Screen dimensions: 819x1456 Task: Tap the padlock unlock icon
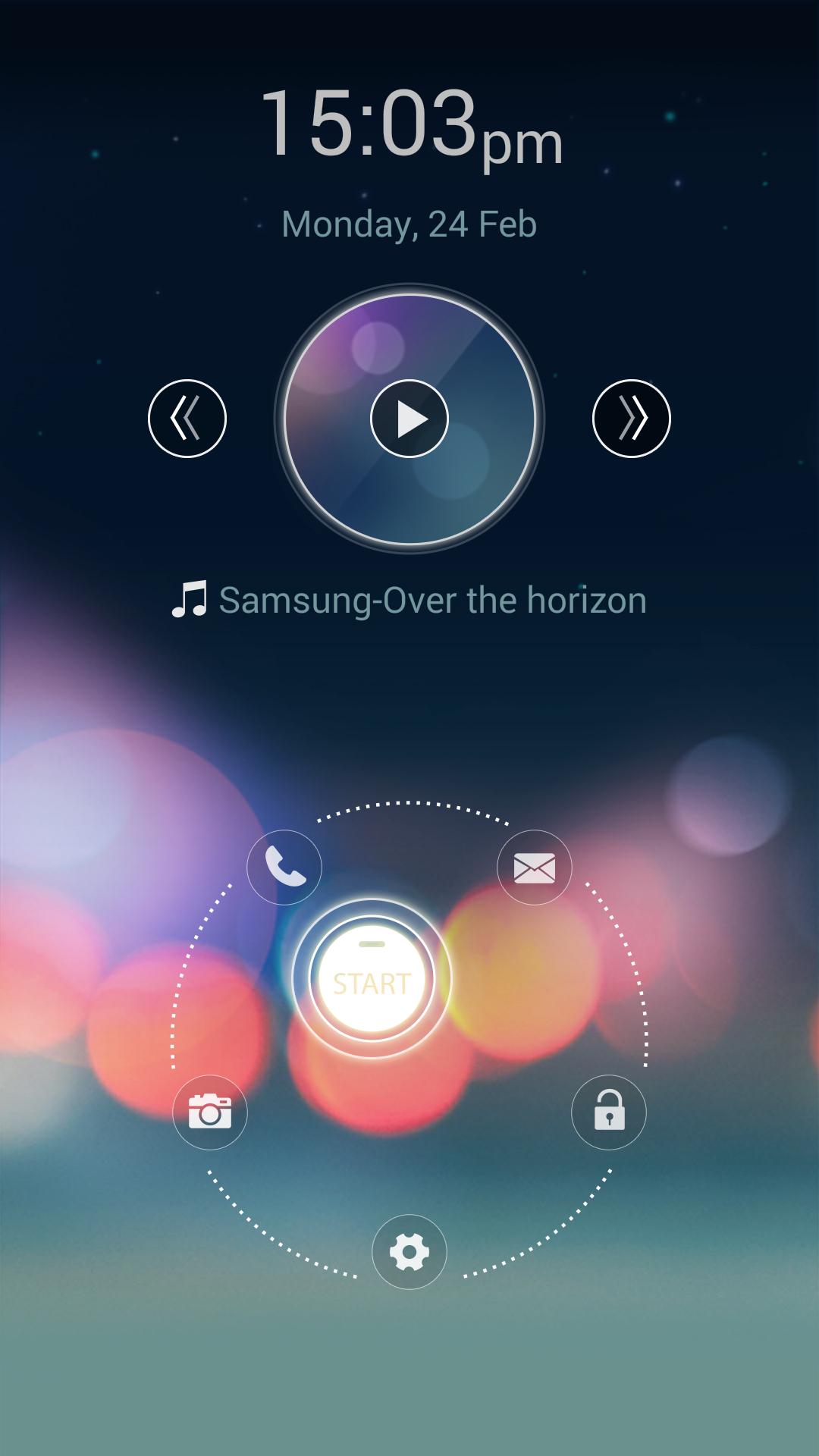click(x=609, y=1112)
